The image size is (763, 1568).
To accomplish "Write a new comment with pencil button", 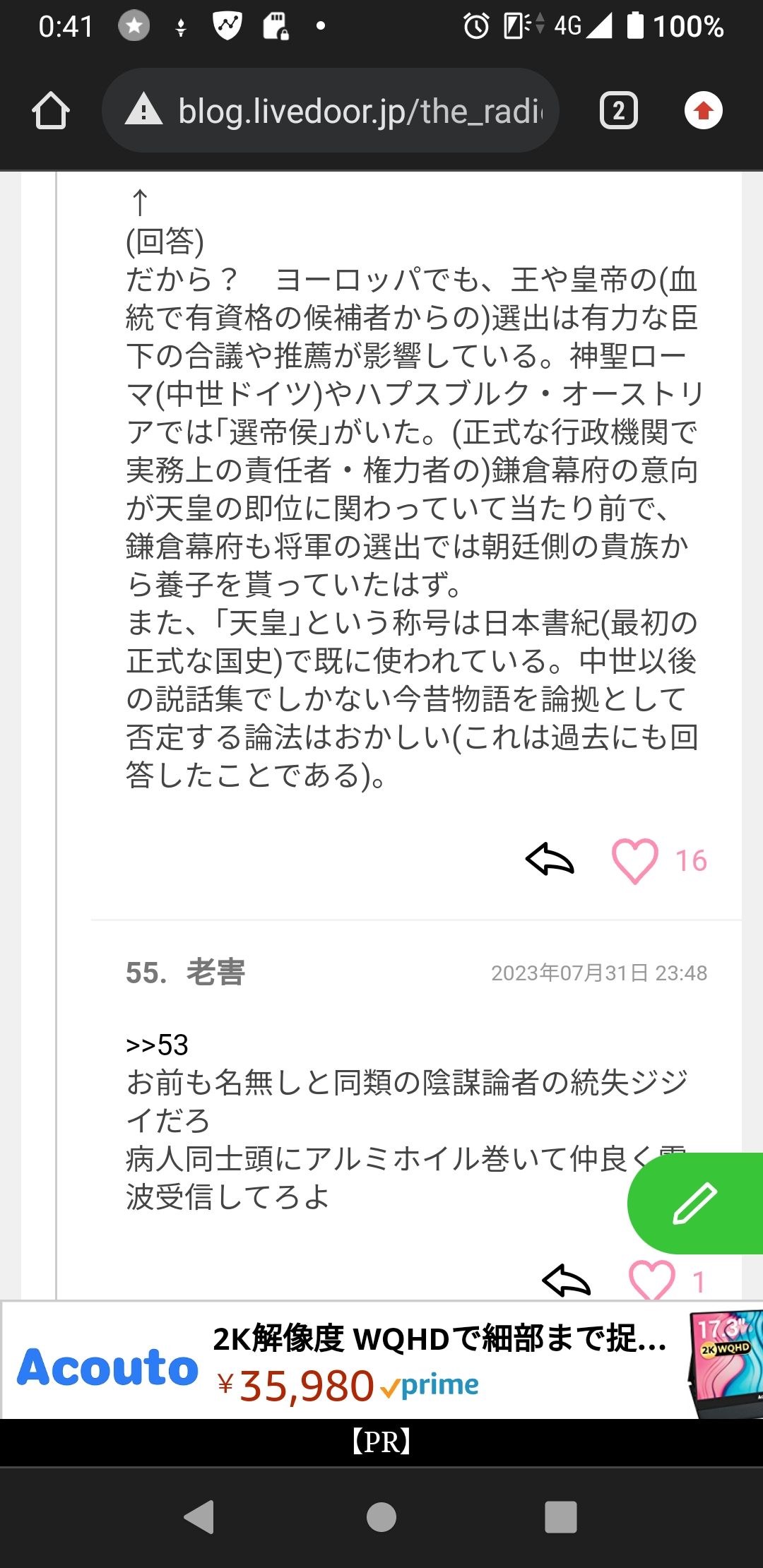I will 695,1203.
